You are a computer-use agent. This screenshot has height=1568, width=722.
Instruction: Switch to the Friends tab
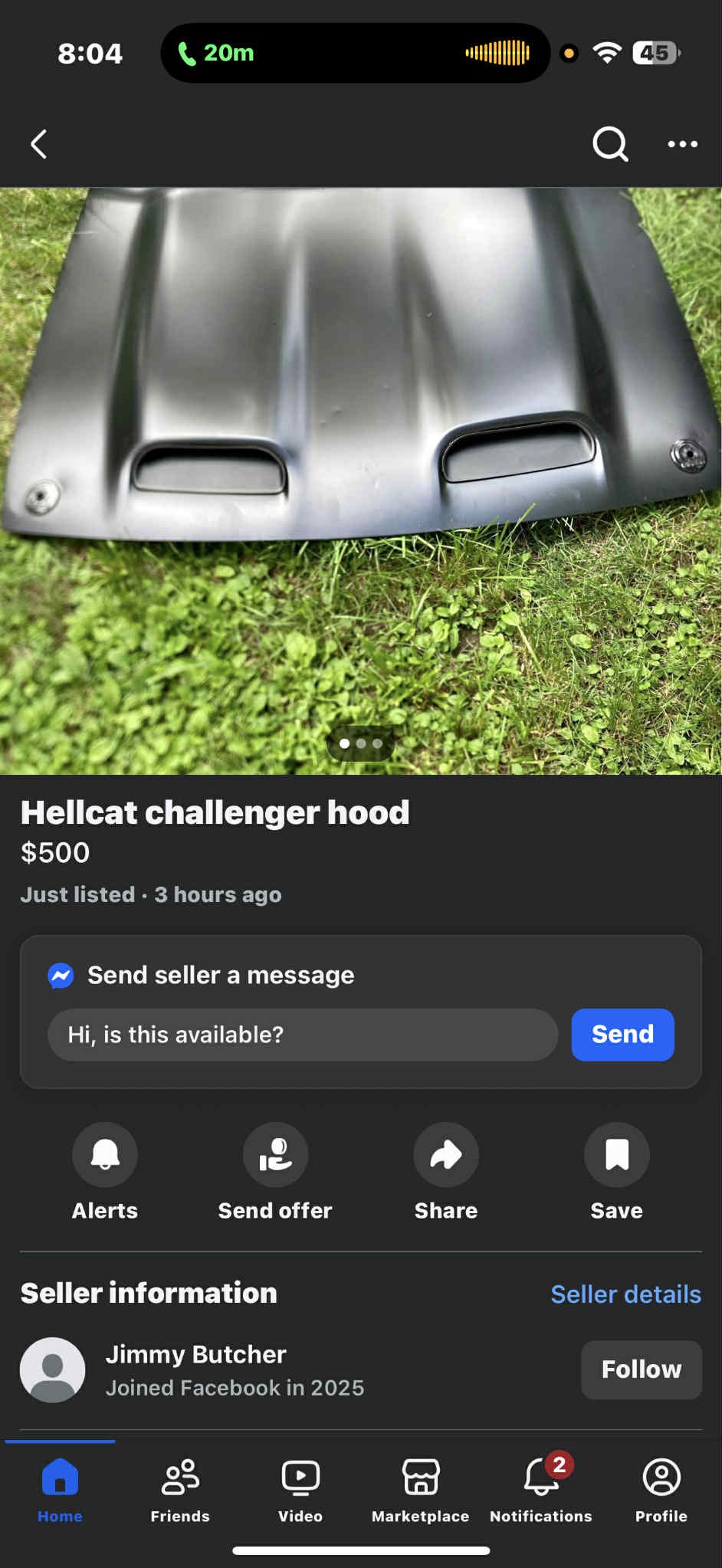(180, 1488)
